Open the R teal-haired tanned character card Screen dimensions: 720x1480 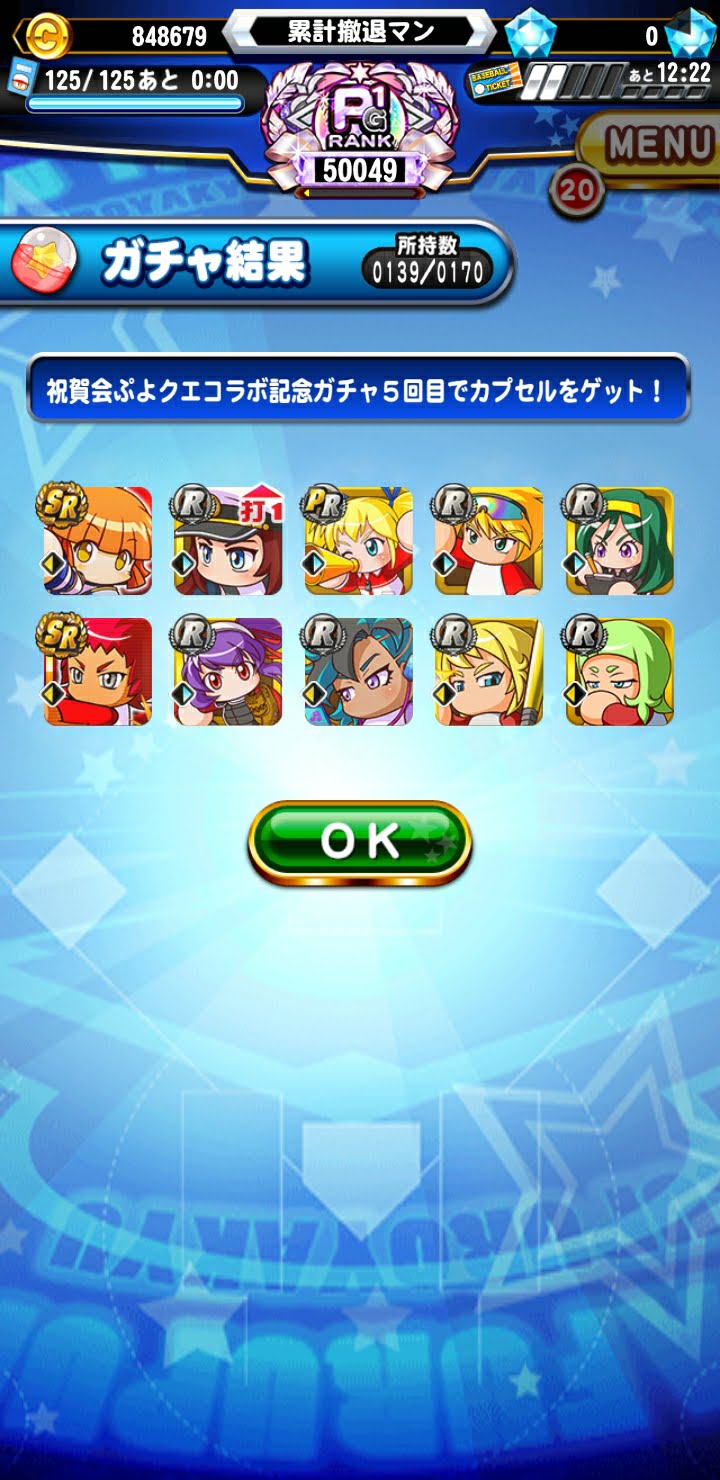[x=358, y=671]
